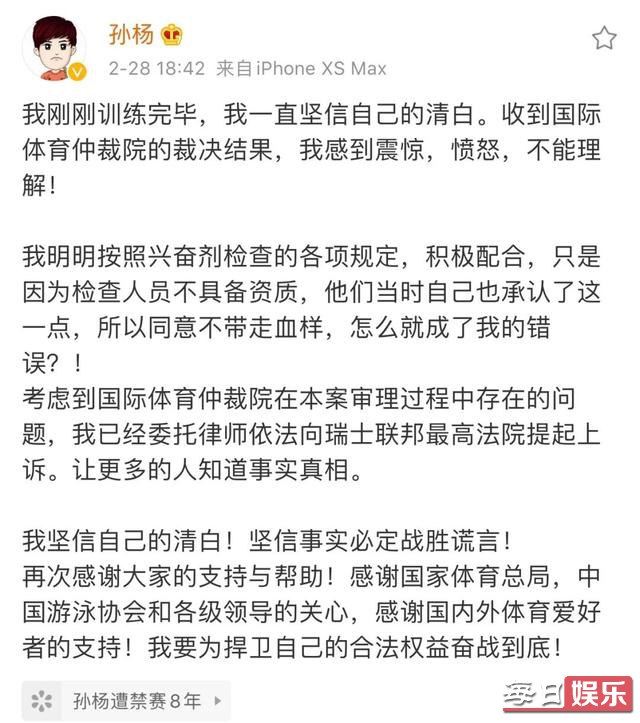Favorite this post with the star icon

tap(604, 39)
